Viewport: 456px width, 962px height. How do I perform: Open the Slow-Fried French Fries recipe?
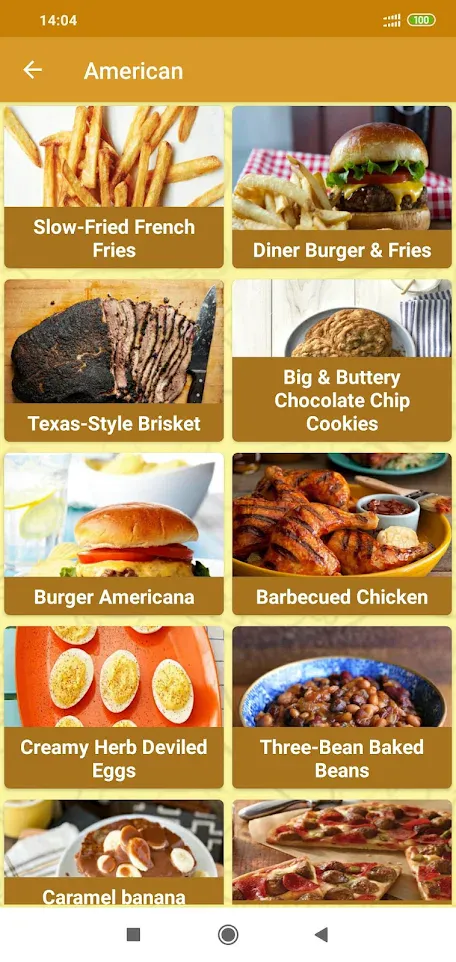(114, 187)
